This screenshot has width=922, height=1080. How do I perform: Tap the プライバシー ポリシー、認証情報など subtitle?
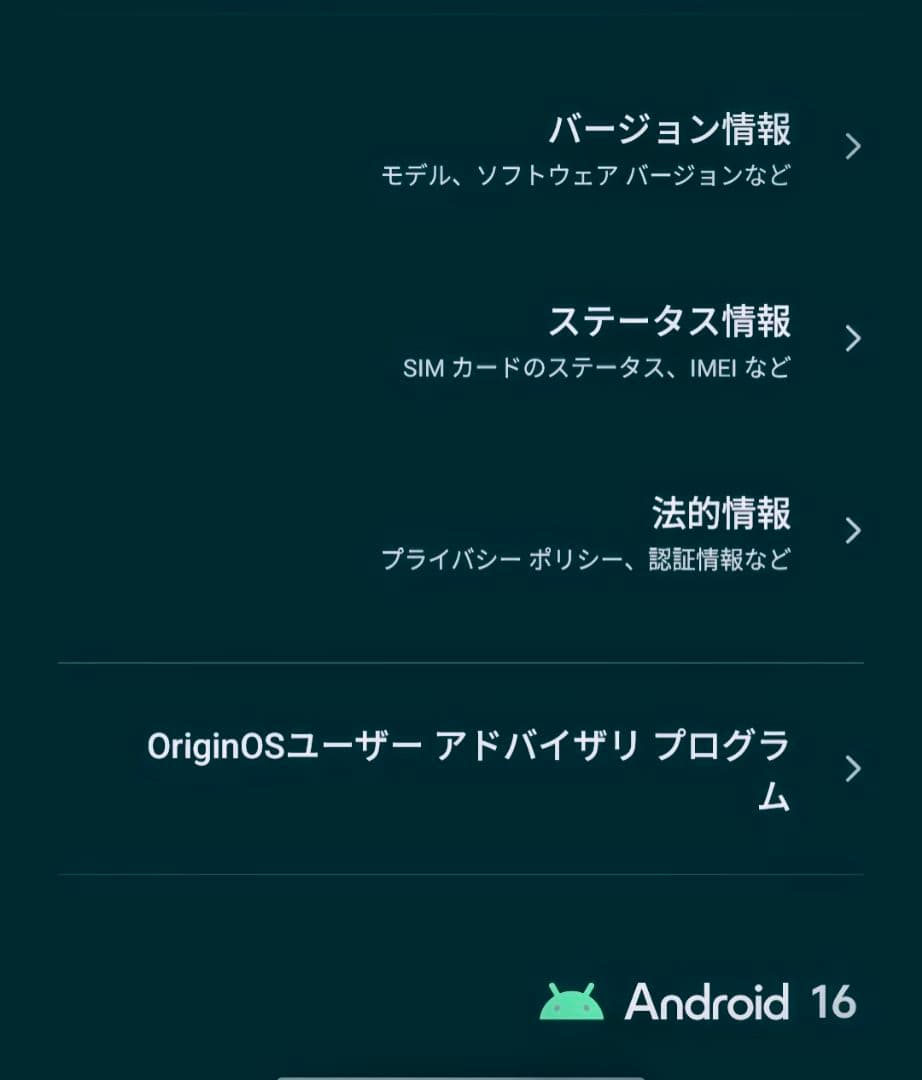pos(586,559)
